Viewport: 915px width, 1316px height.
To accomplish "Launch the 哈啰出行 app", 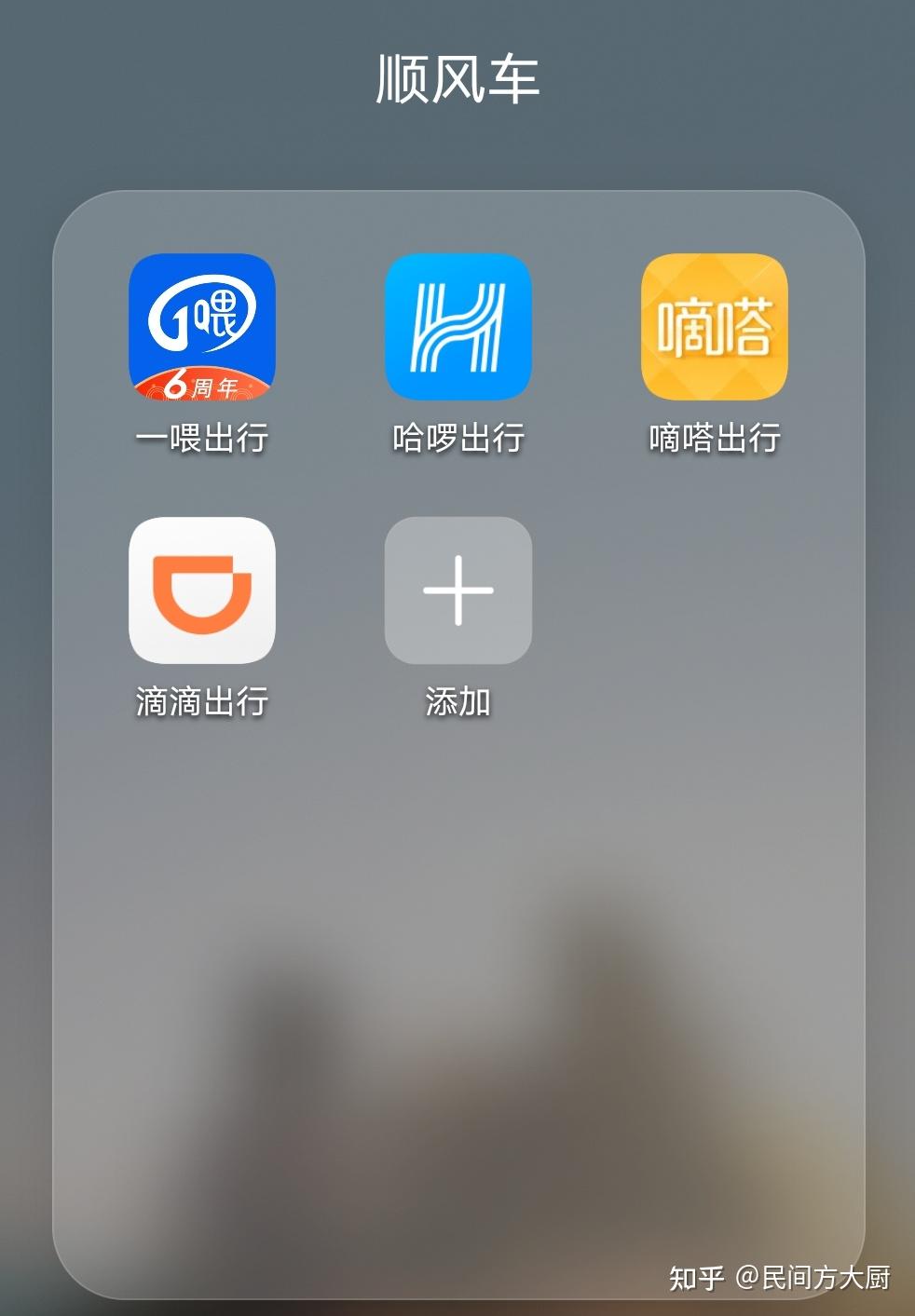I will [x=457, y=327].
